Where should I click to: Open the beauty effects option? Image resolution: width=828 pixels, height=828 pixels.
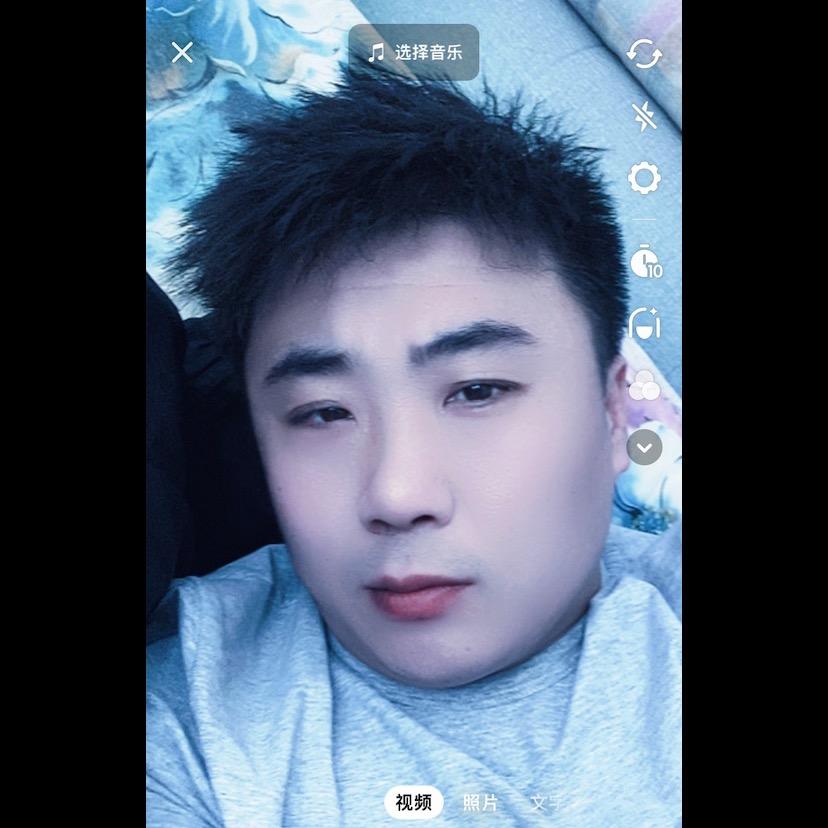(x=644, y=323)
